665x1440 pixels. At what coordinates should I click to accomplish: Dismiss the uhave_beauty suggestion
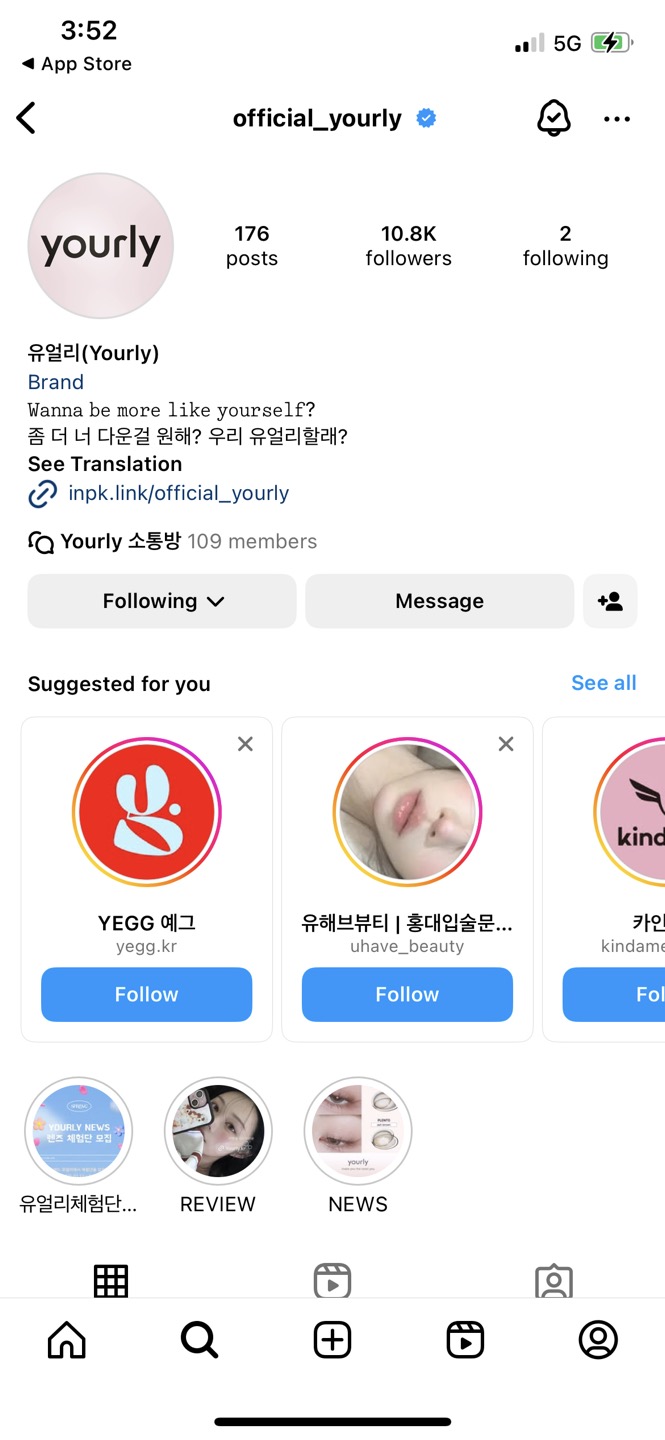[x=506, y=744]
